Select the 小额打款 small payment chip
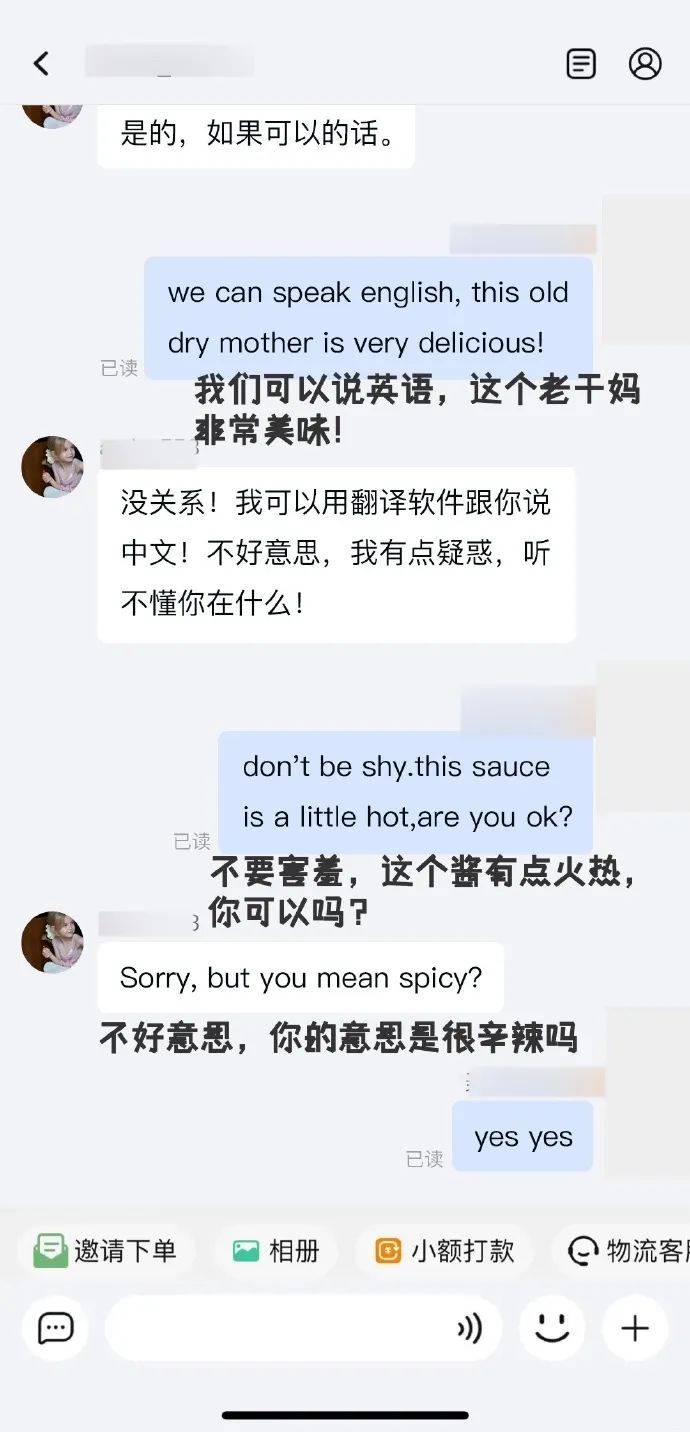Image resolution: width=690 pixels, height=1432 pixels. [444, 1250]
